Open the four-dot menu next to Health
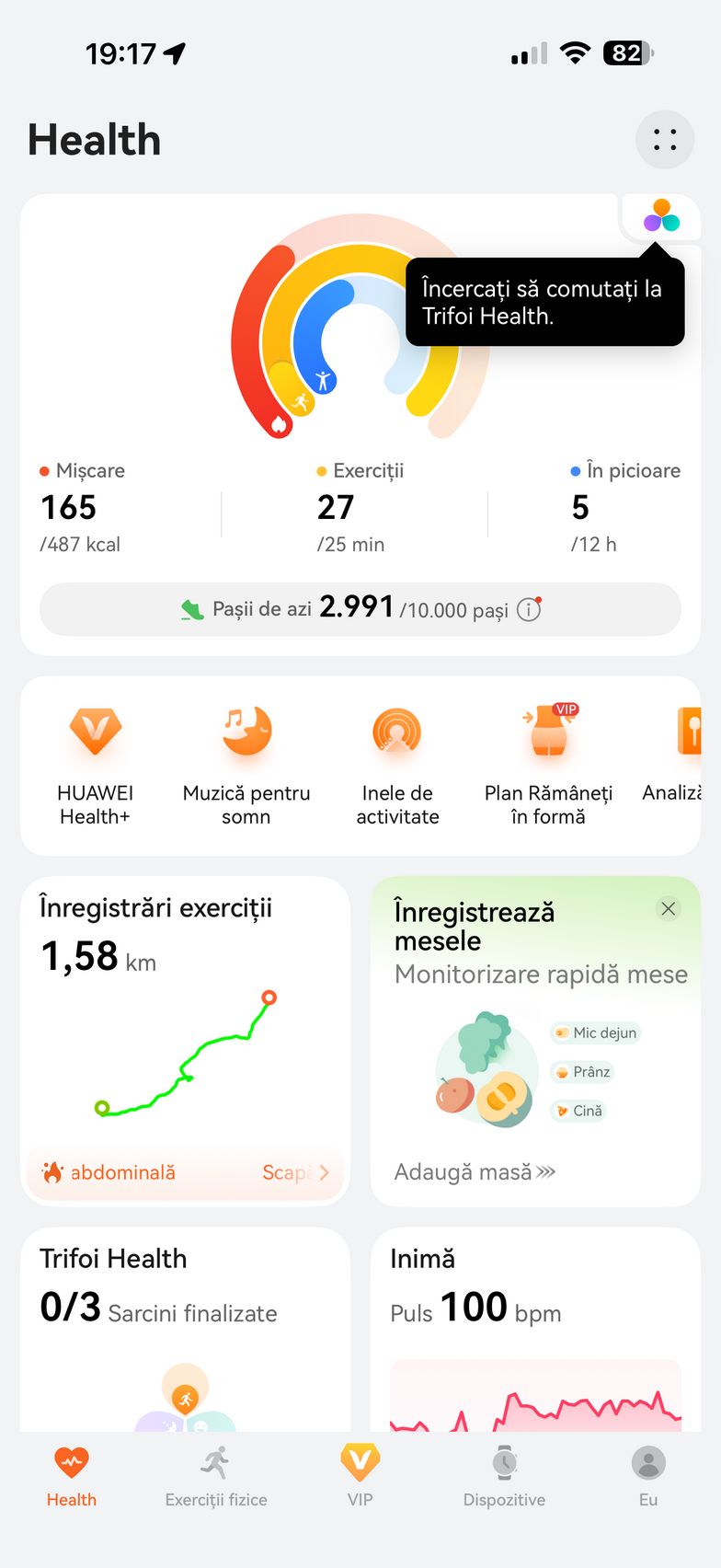 (x=664, y=140)
